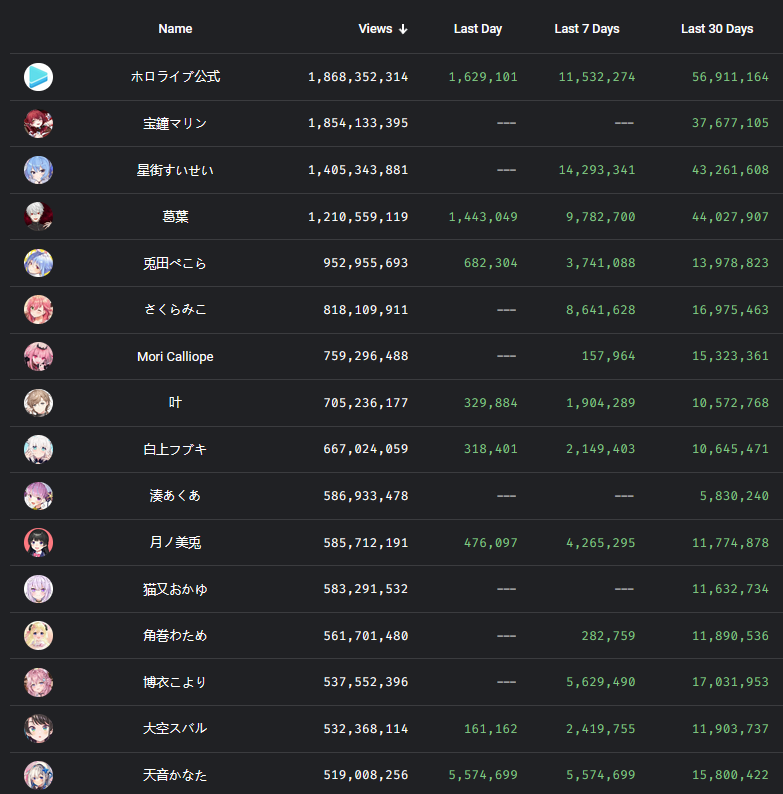Open the さくらみこ channel row

(x=175, y=310)
